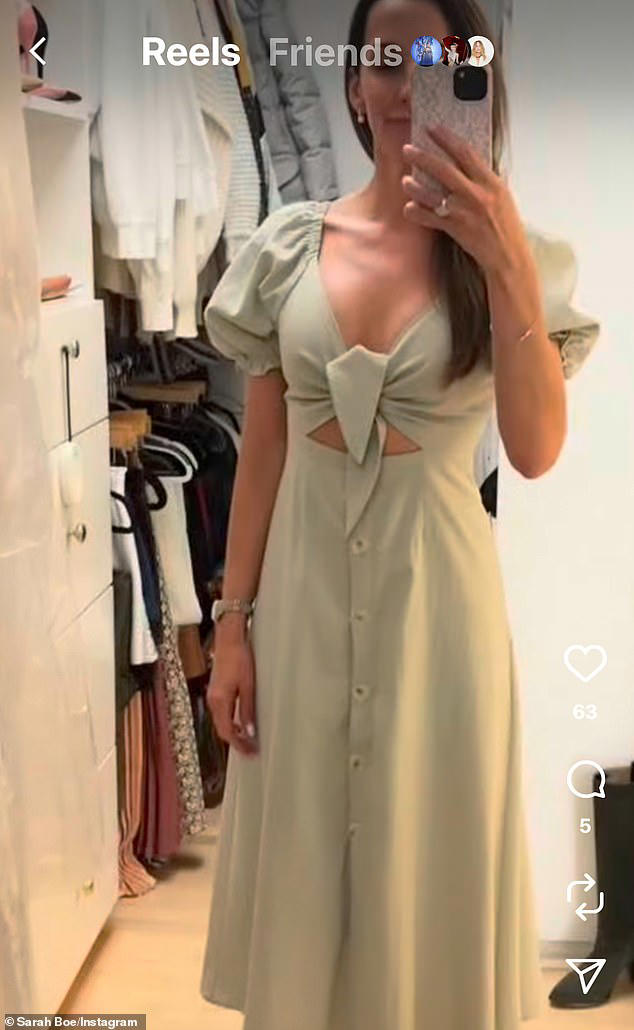634x1030 pixels.
Task: Open the comments on this reel
Action: pos(585,780)
